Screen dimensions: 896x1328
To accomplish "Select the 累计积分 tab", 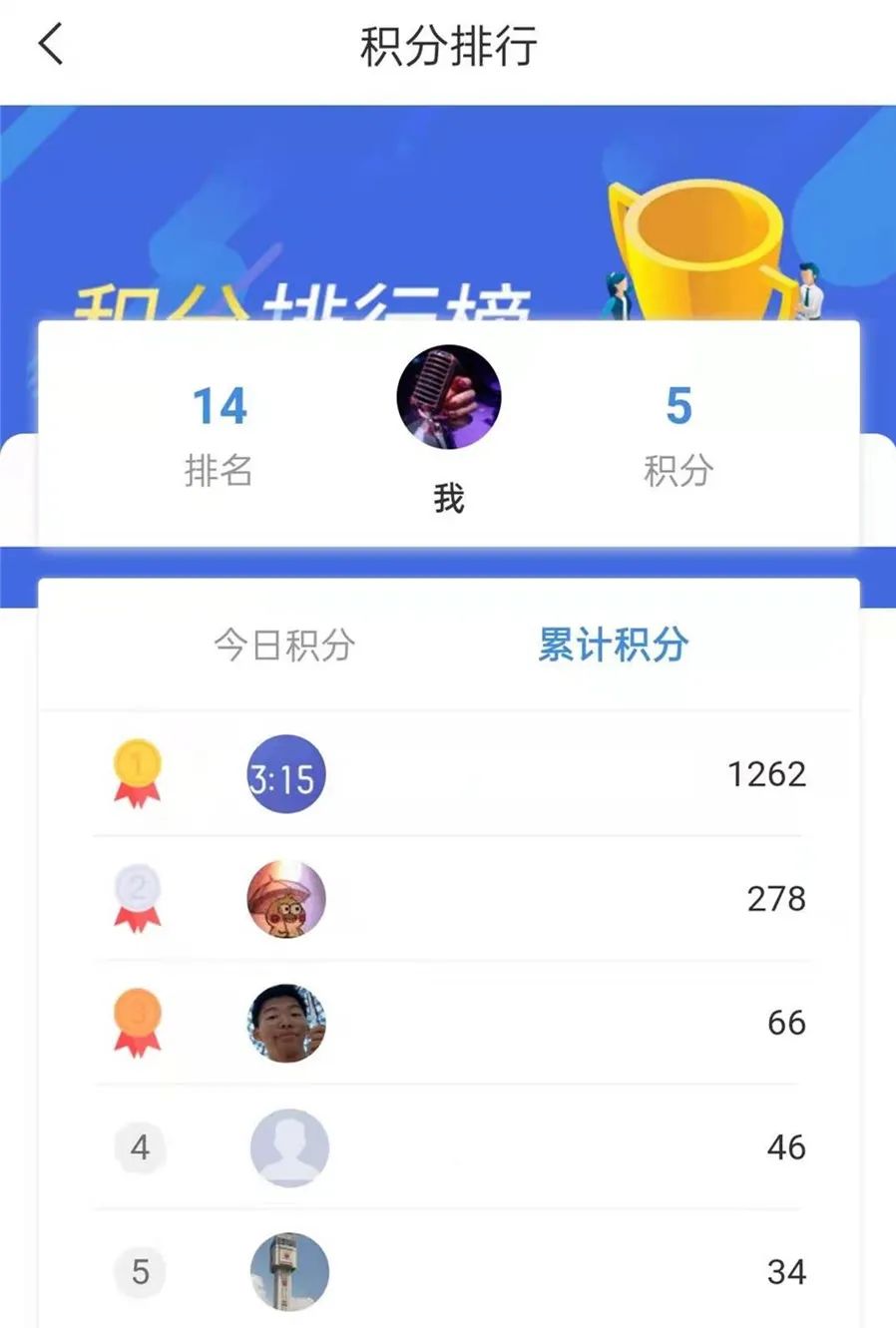I will coord(611,646).
